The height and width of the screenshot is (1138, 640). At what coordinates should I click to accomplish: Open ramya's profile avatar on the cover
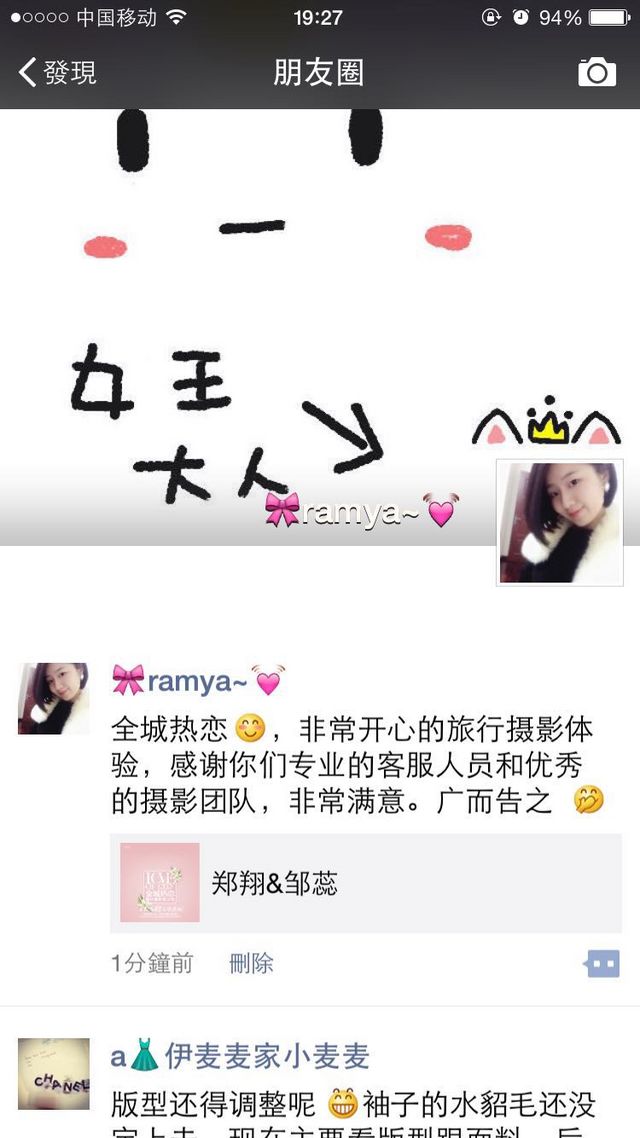560,522
